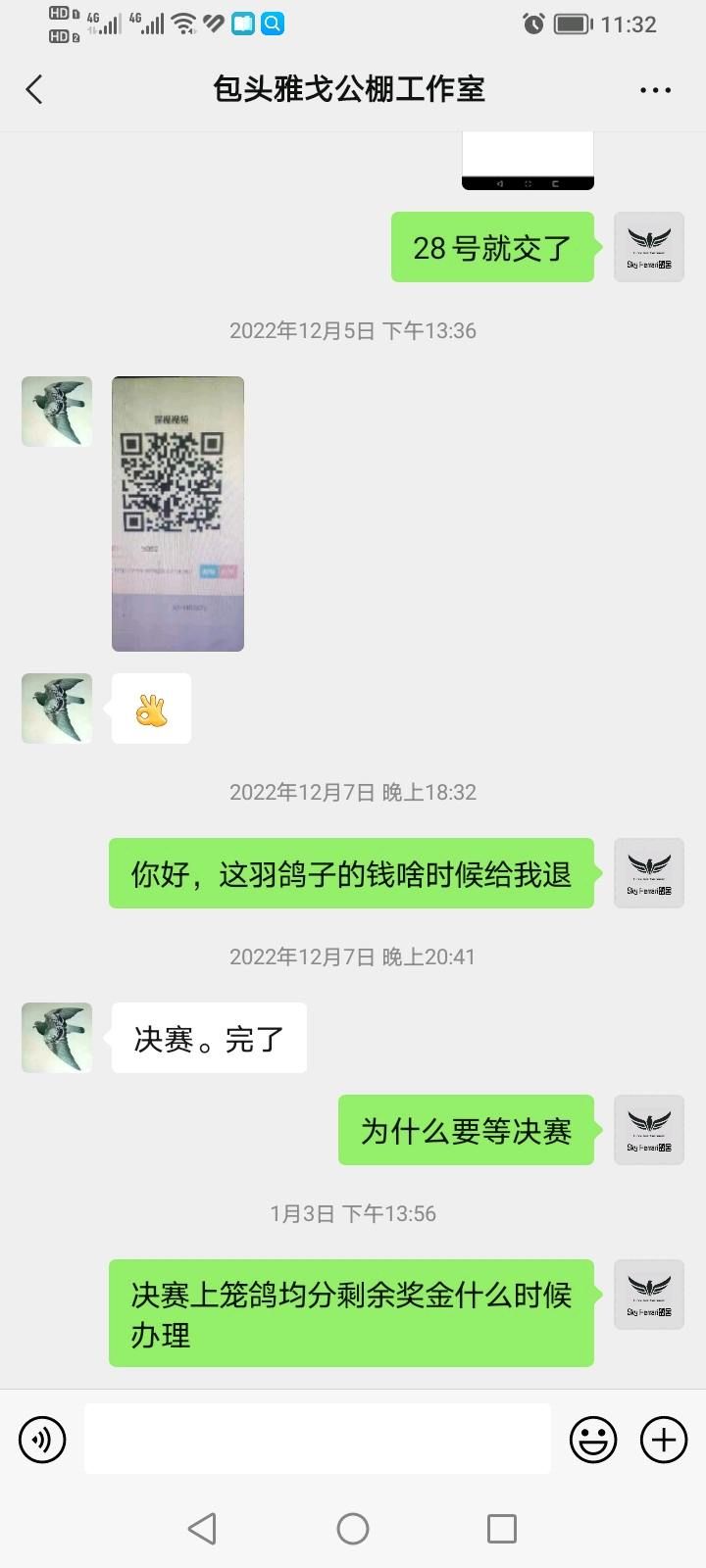The image size is (706, 1568).
Task: Open the plus attachments menu
Action: tap(664, 1440)
